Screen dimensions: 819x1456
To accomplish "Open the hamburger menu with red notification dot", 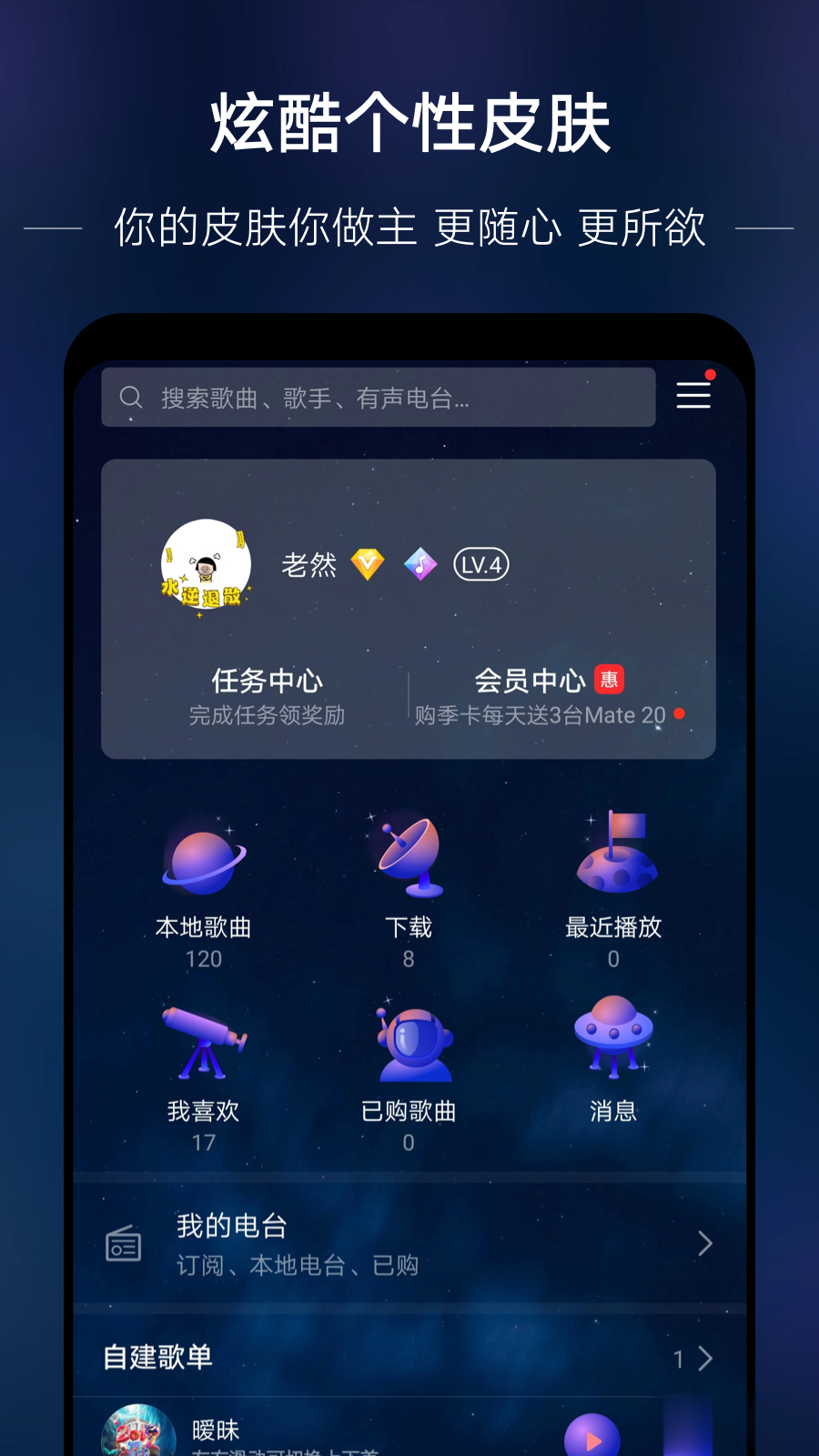I will pos(693,396).
